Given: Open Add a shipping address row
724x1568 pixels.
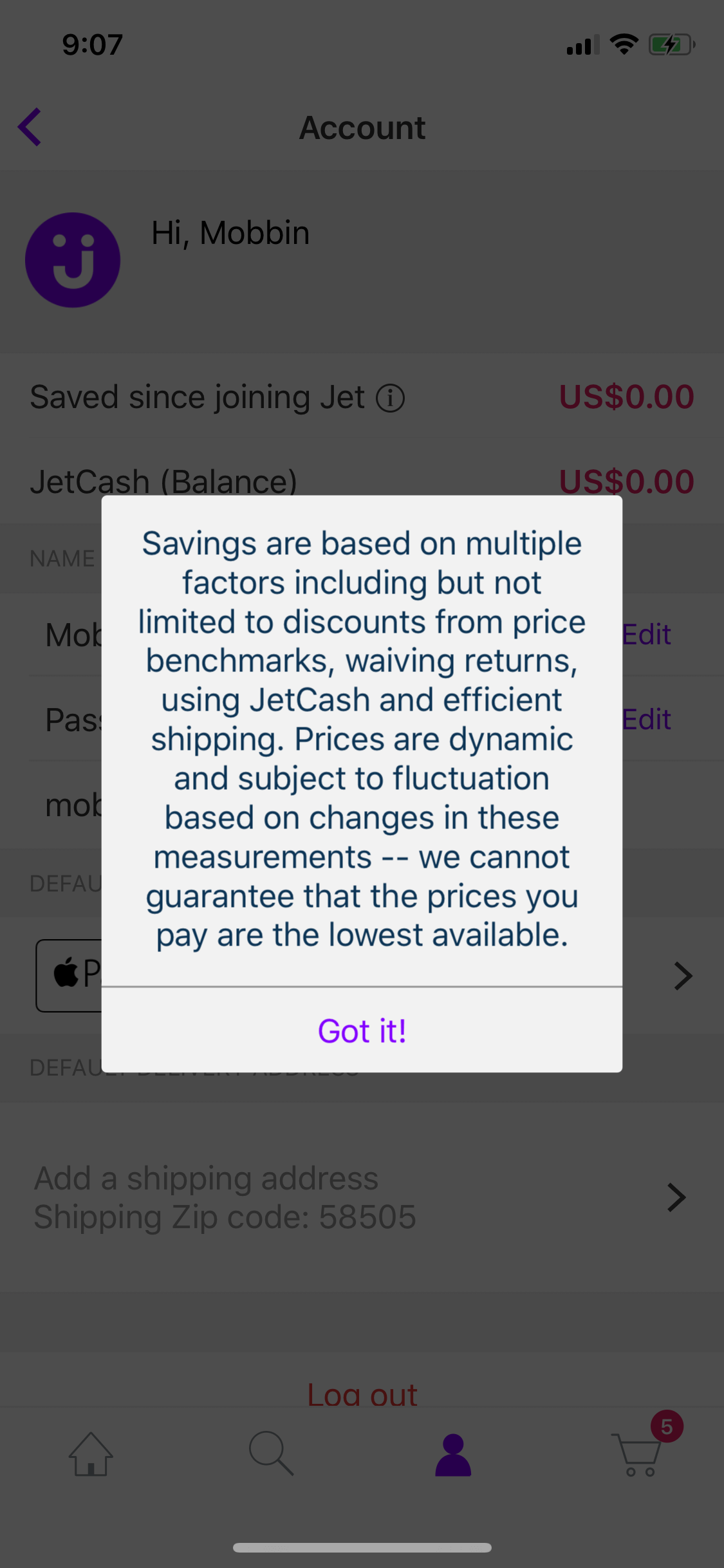Looking at the screenshot, I should coord(362,1197).
